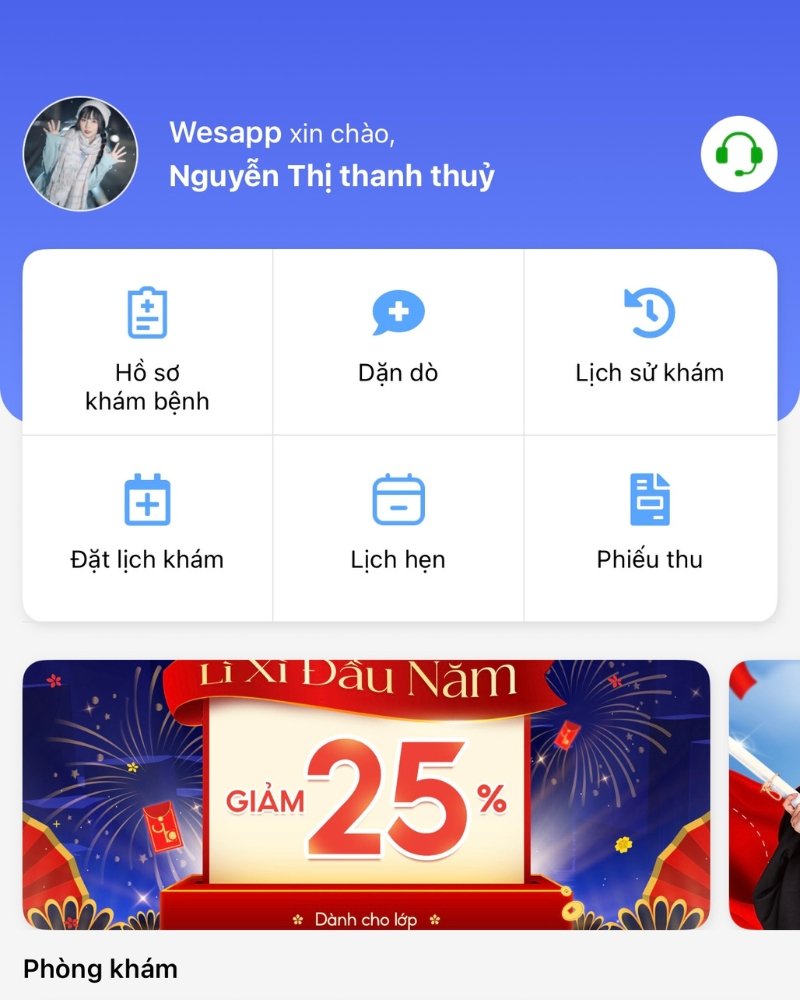Open the Lì Xì Đầu Năm 25% banner
The width and height of the screenshot is (800, 1000).
(366, 795)
